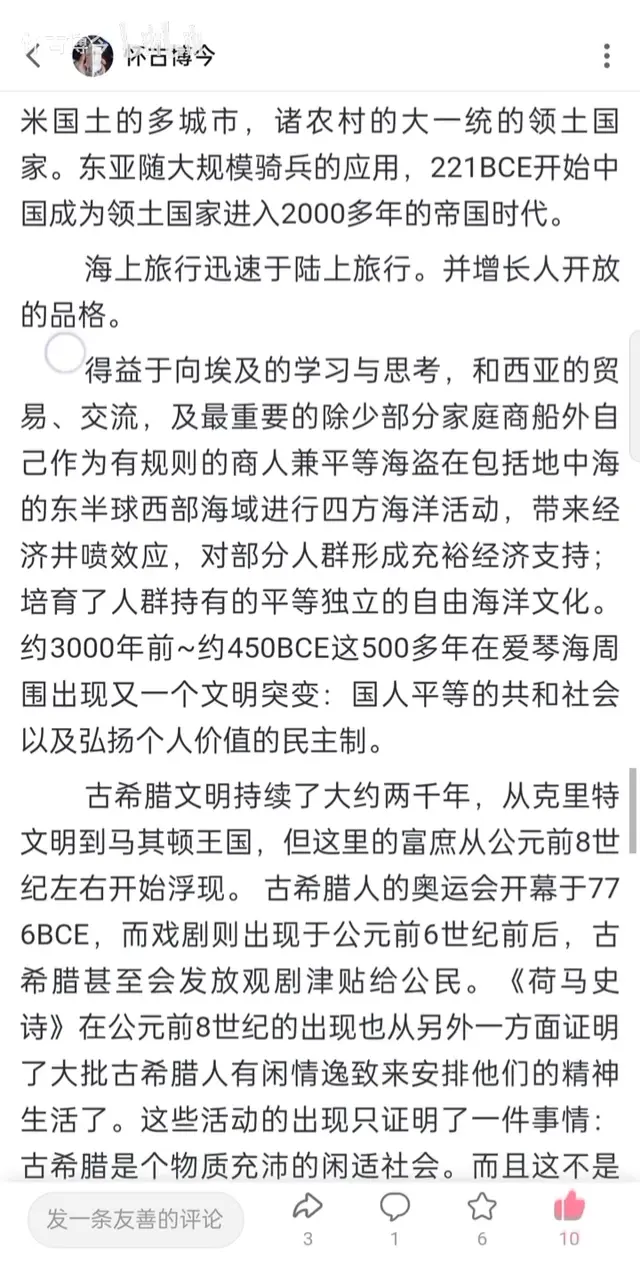
Task: Open the comments section
Action: tap(394, 1208)
